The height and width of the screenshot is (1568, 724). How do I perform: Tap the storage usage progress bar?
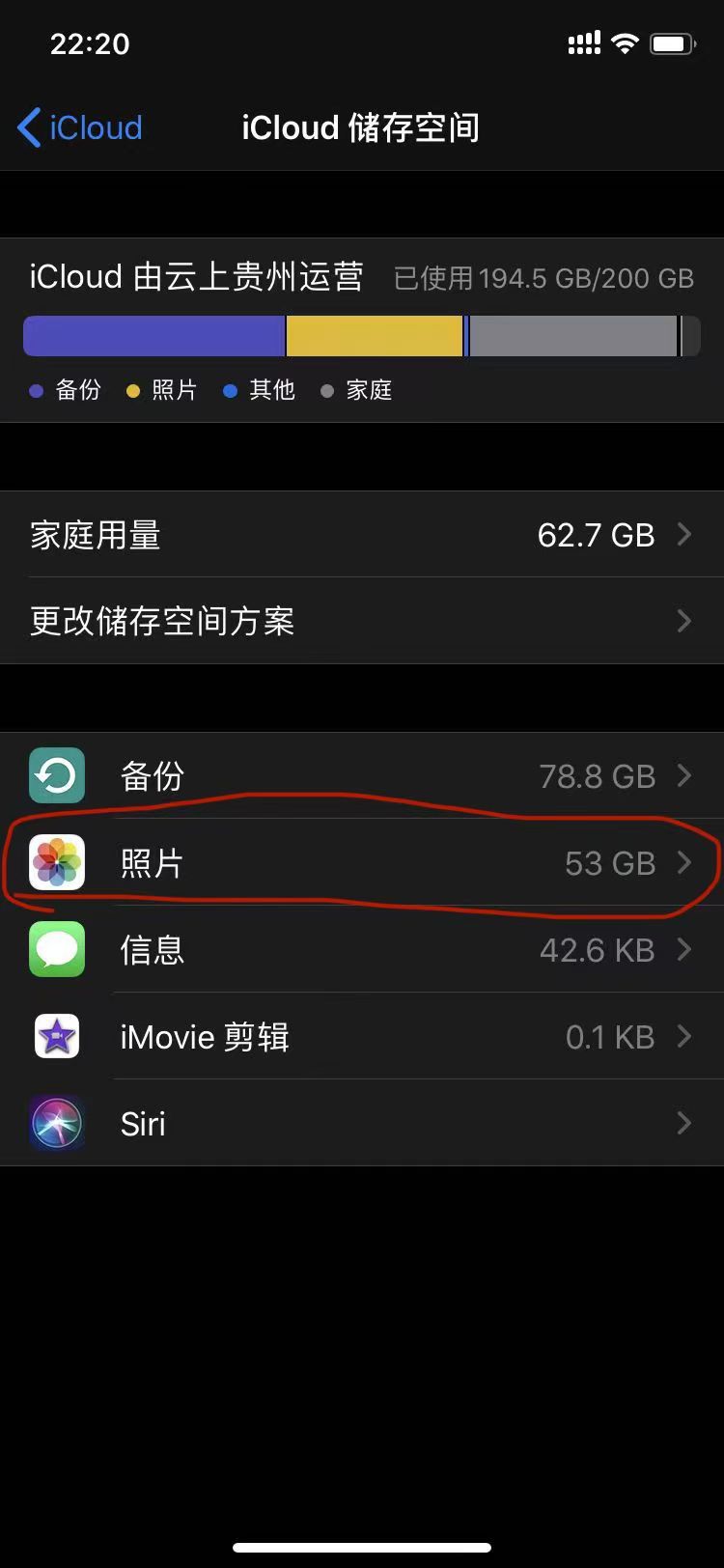(x=362, y=335)
